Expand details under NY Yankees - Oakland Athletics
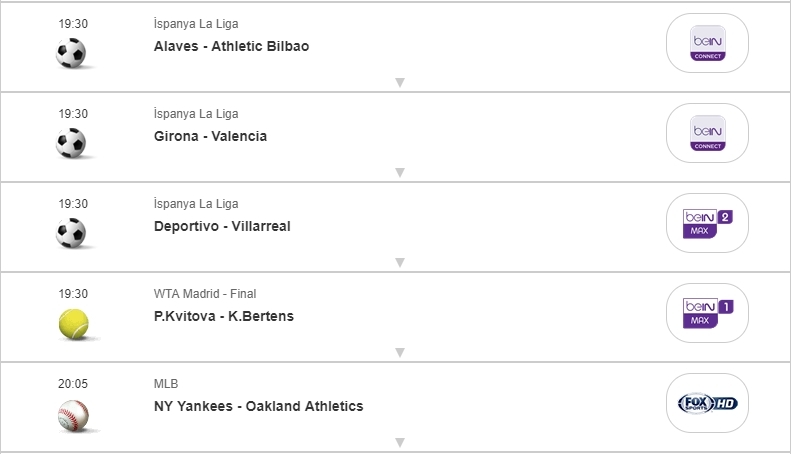This screenshot has height=454, width=794. (399, 442)
